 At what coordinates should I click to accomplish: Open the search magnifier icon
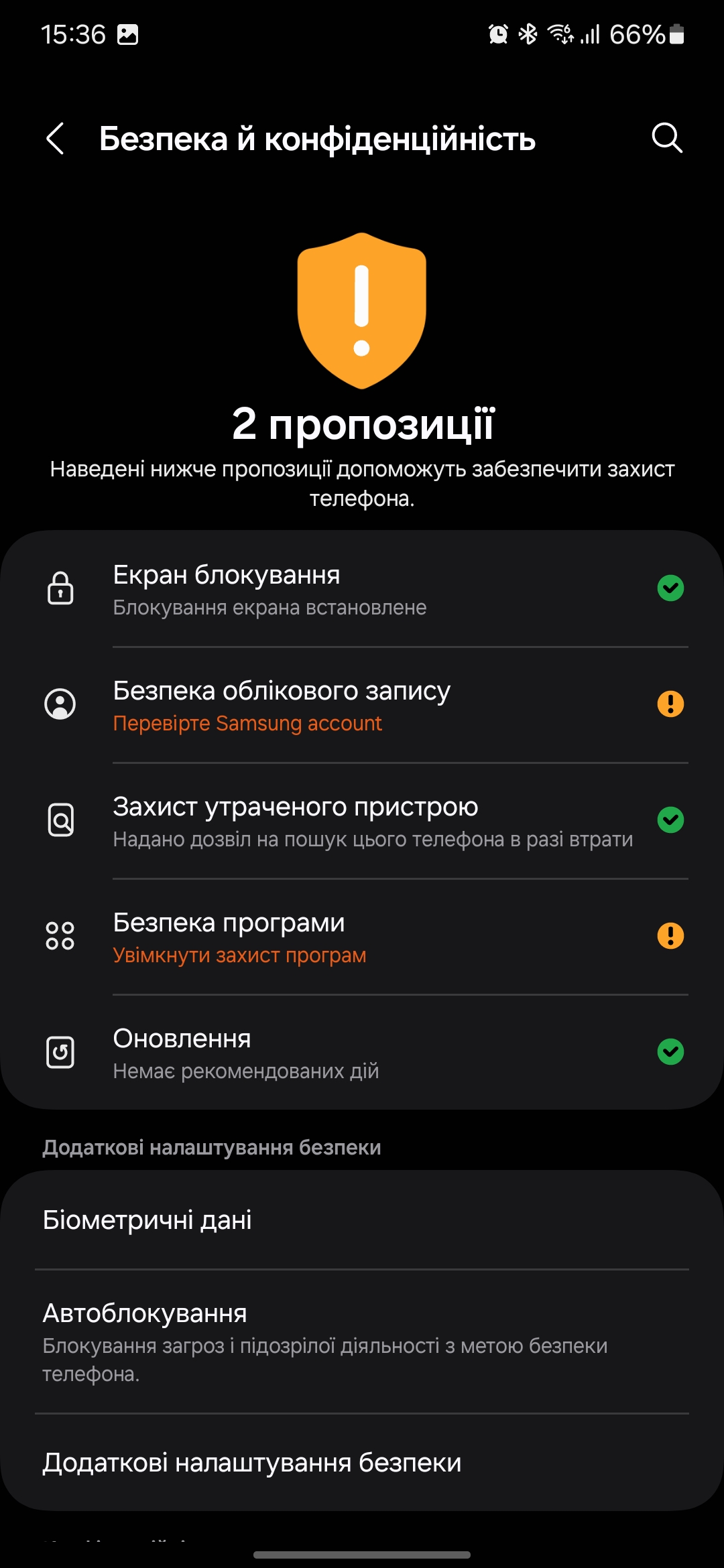pos(666,138)
